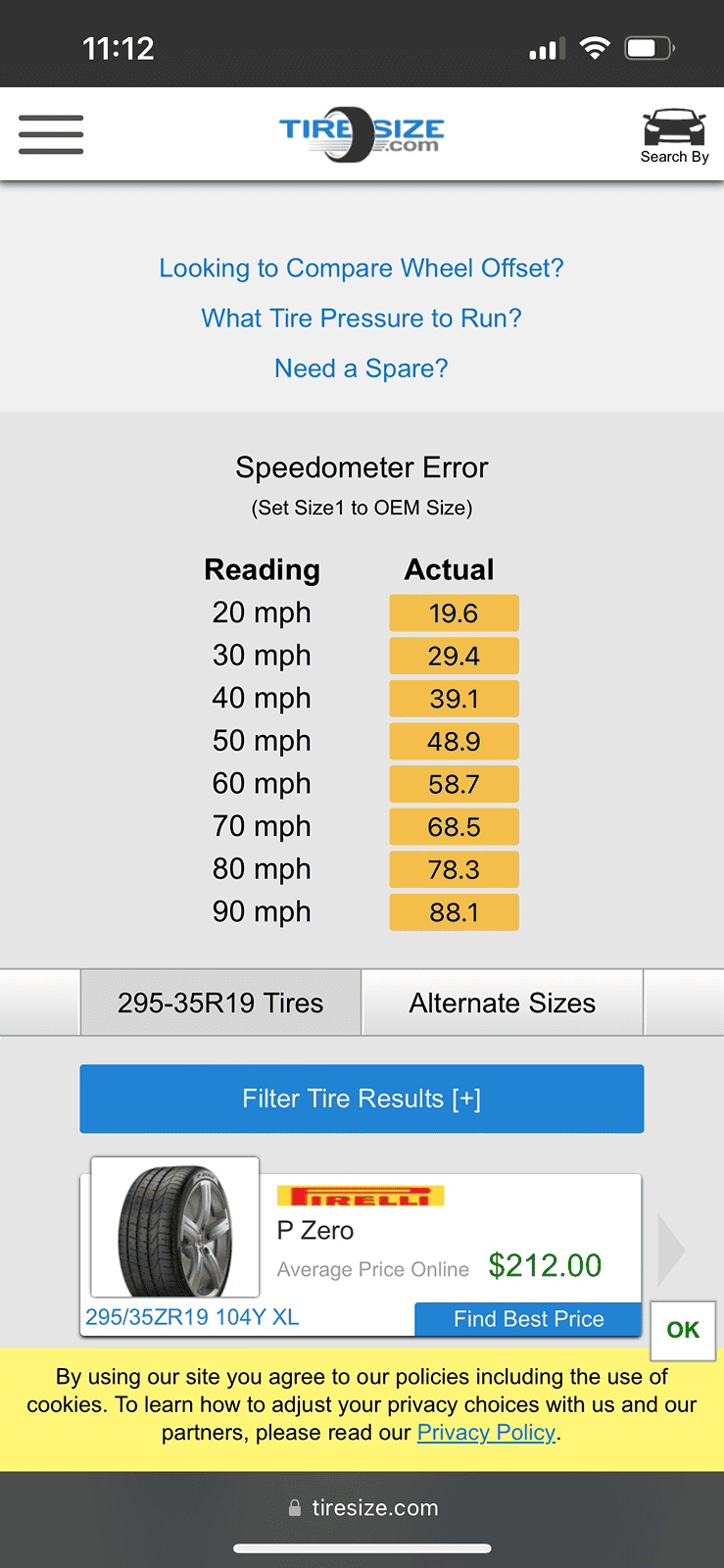Switch to Alternate Sizes tab
Viewport: 724px width, 1568px height.
503,1003
